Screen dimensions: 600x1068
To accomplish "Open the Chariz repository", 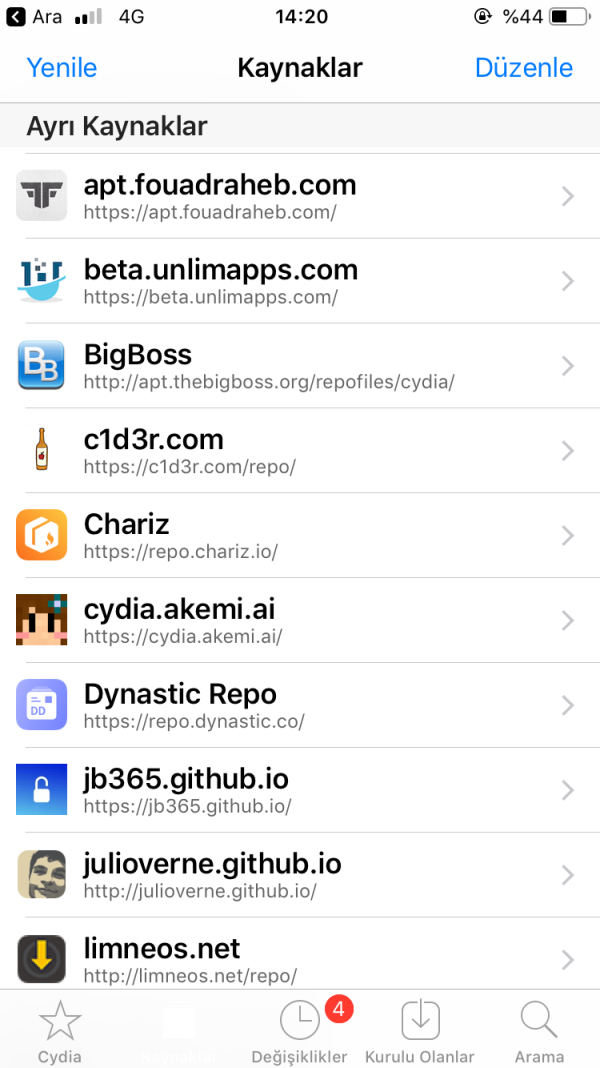I will pos(300,536).
